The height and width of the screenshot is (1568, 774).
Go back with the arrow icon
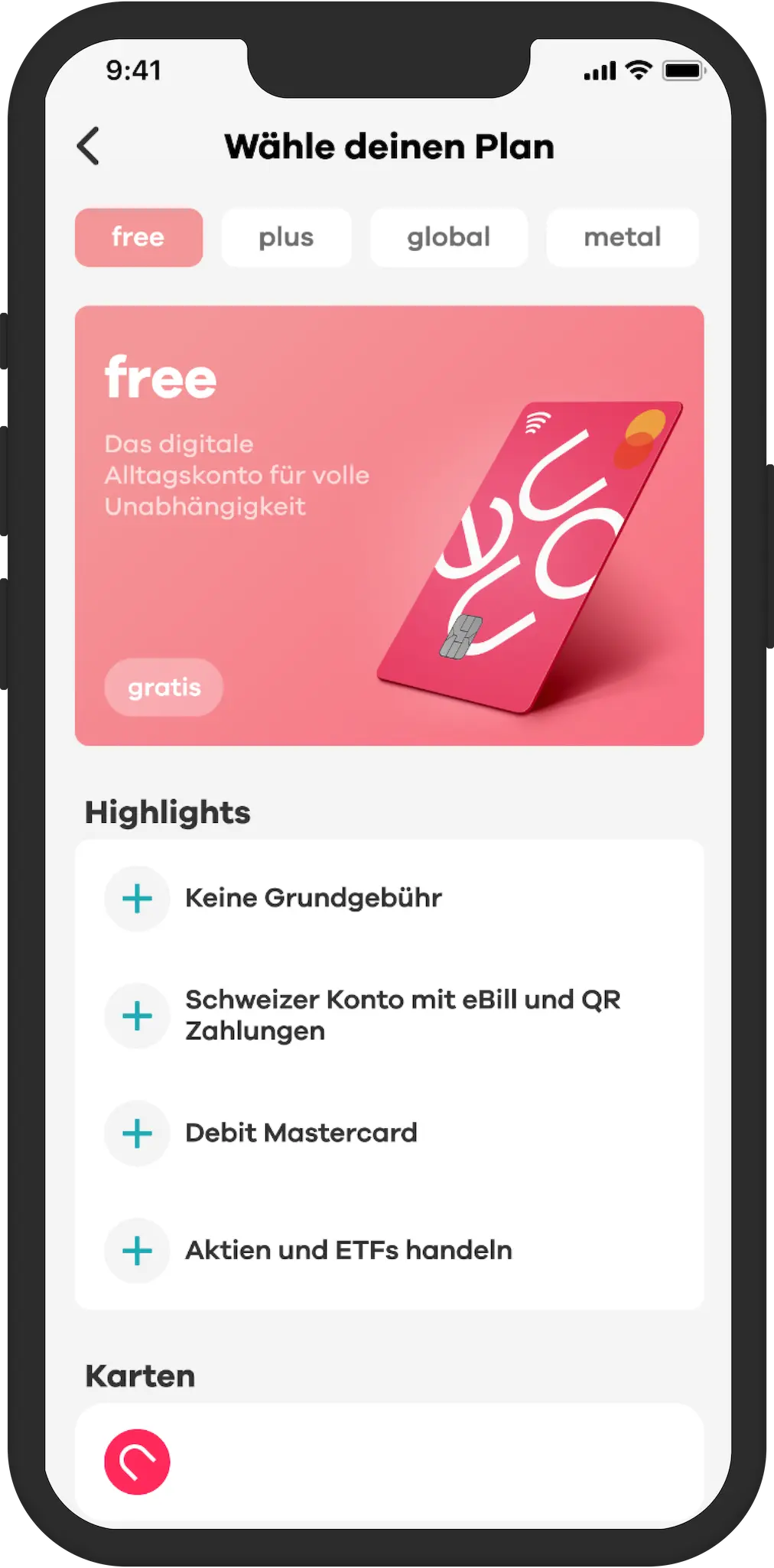89,146
